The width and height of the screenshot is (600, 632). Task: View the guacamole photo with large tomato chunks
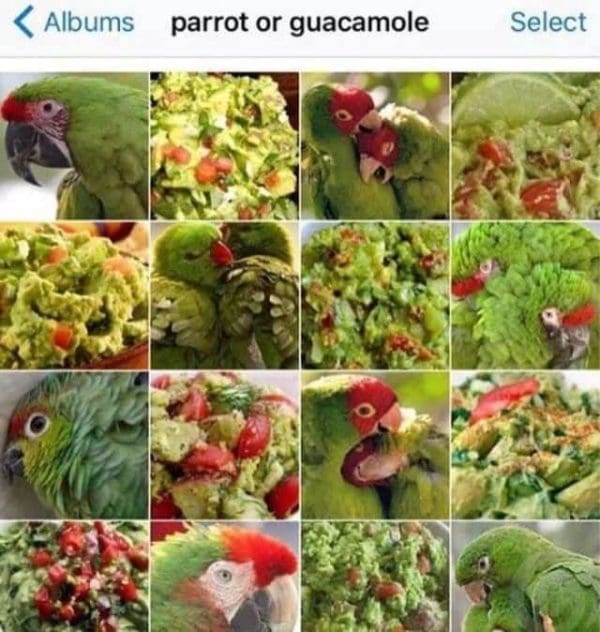coord(224,445)
